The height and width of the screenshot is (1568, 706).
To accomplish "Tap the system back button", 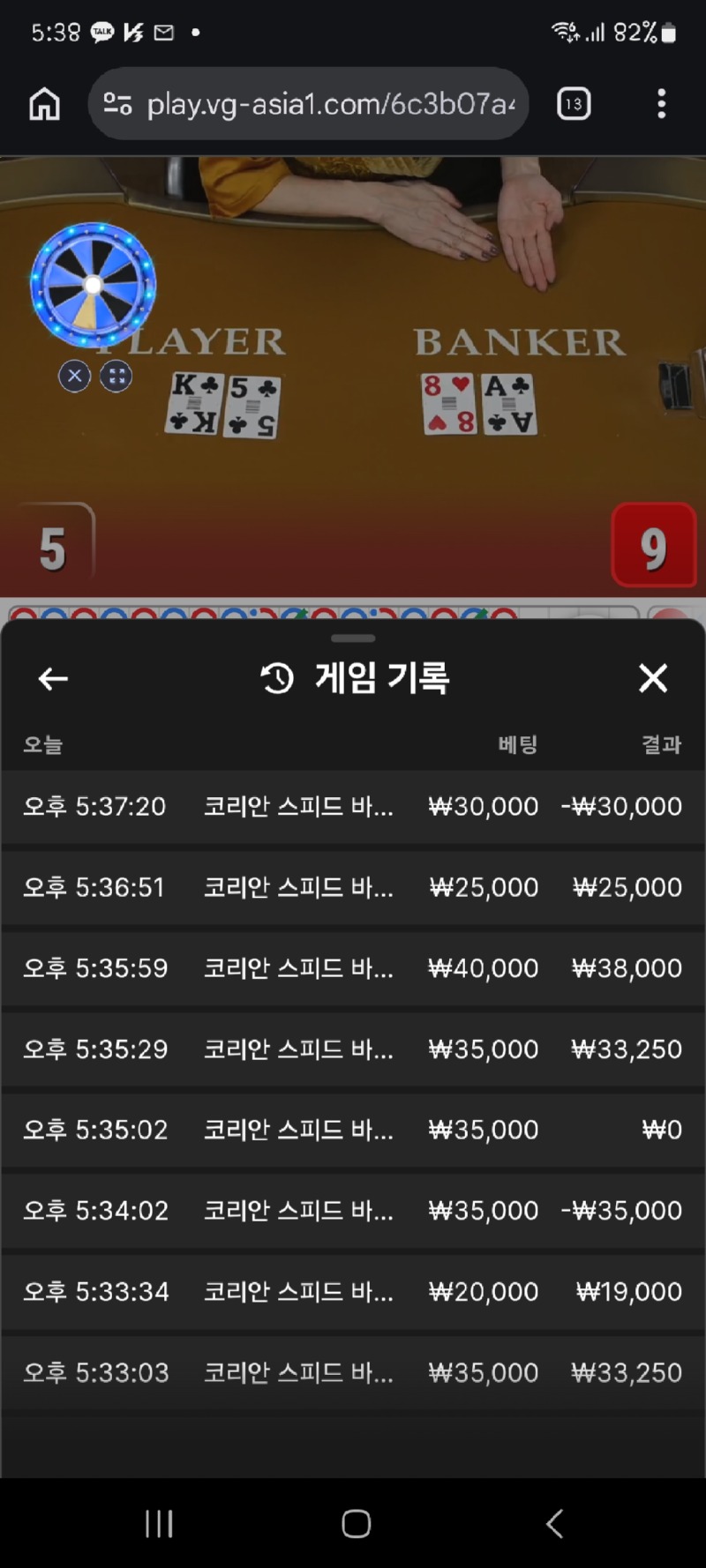I will click(x=554, y=1523).
